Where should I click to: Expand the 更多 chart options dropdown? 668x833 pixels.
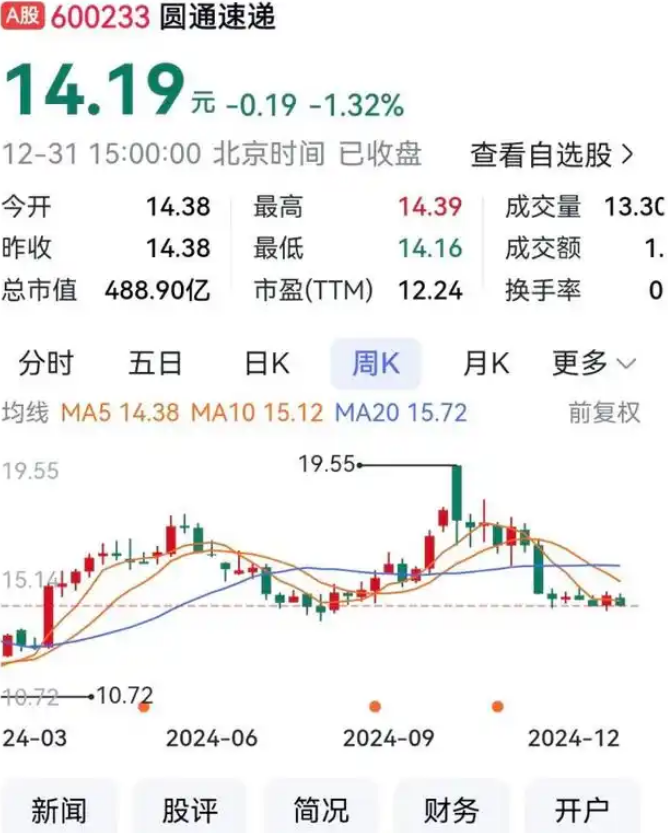click(x=594, y=363)
